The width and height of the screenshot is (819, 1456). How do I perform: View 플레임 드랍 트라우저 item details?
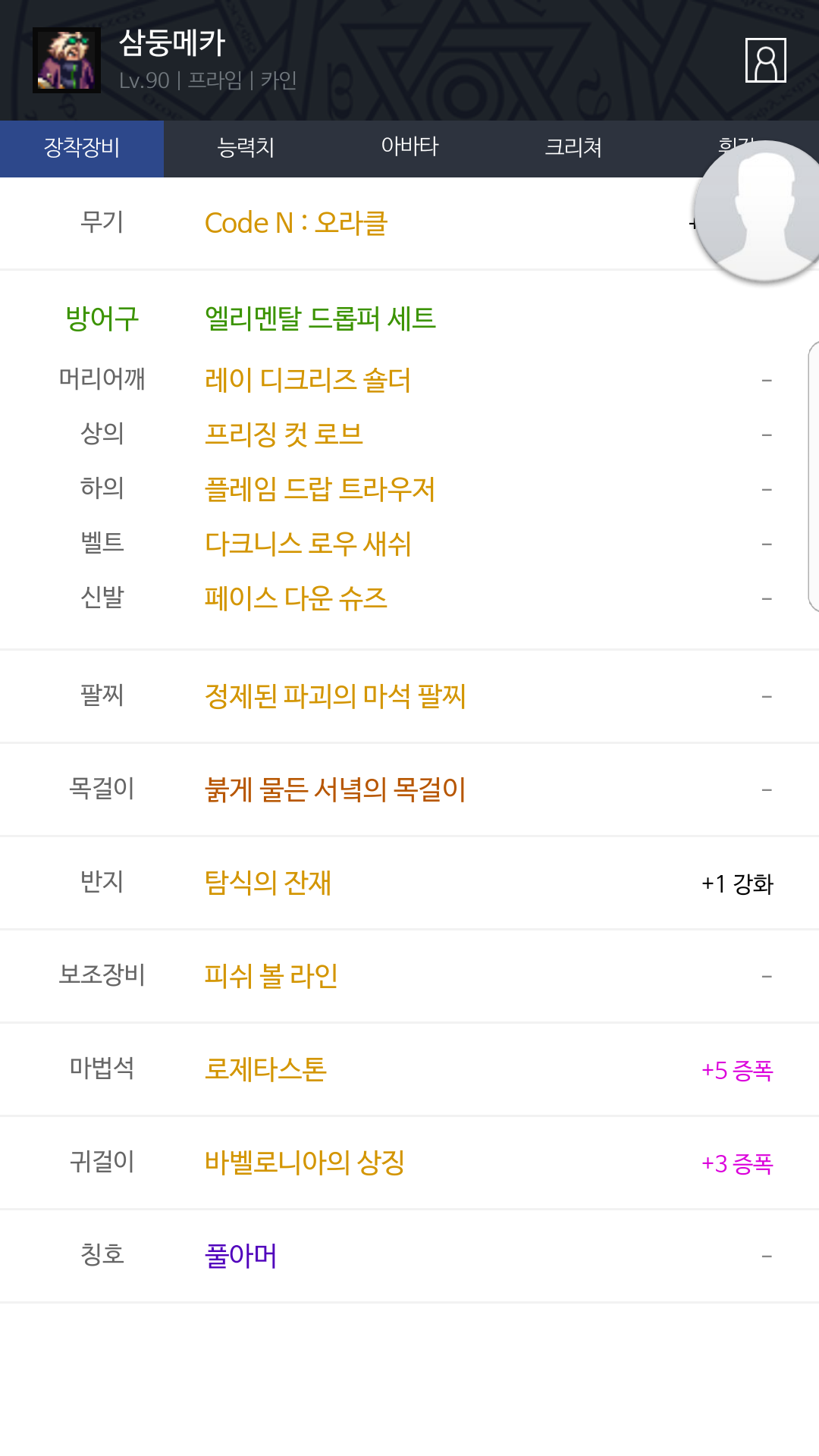319,489
